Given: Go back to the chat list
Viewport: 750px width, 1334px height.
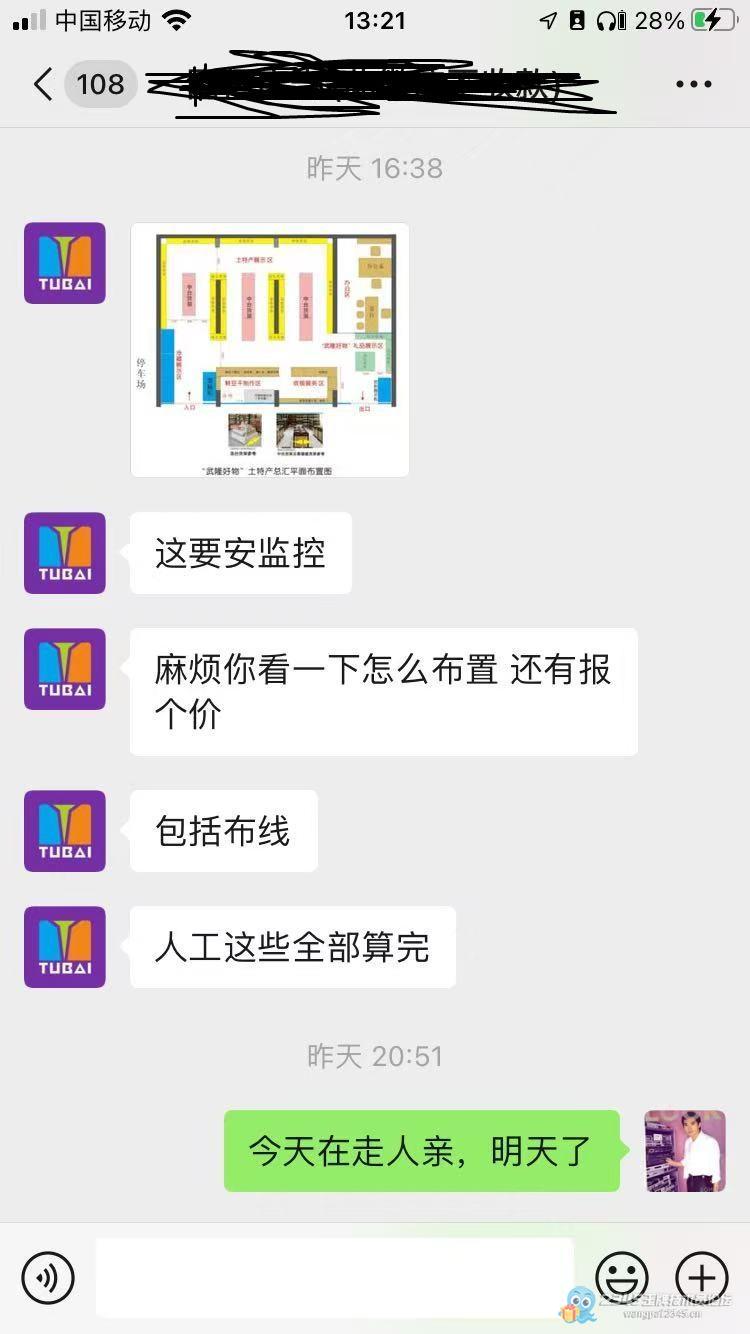Looking at the screenshot, I should click(x=42, y=84).
